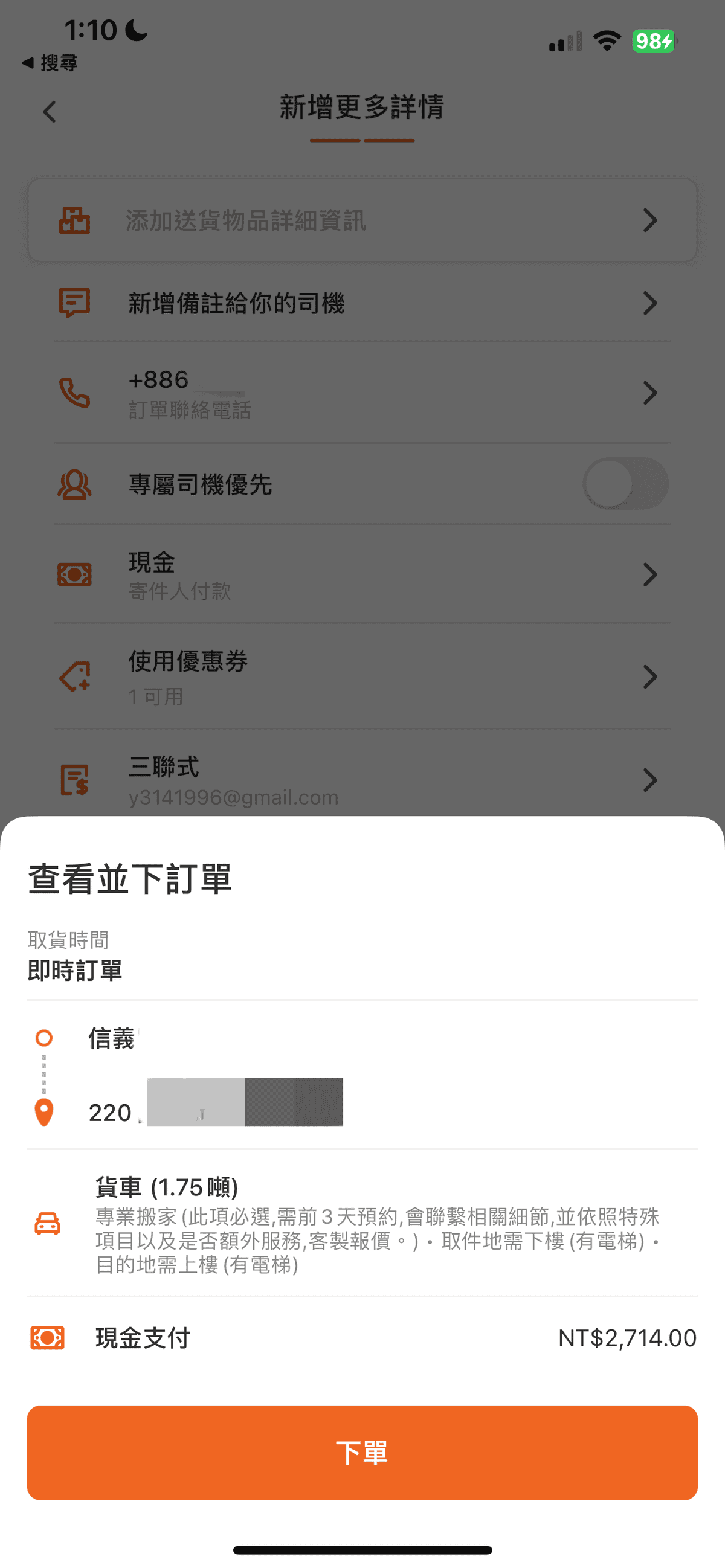
Task: Click the driver note speech bubble icon
Action: point(74,303)
